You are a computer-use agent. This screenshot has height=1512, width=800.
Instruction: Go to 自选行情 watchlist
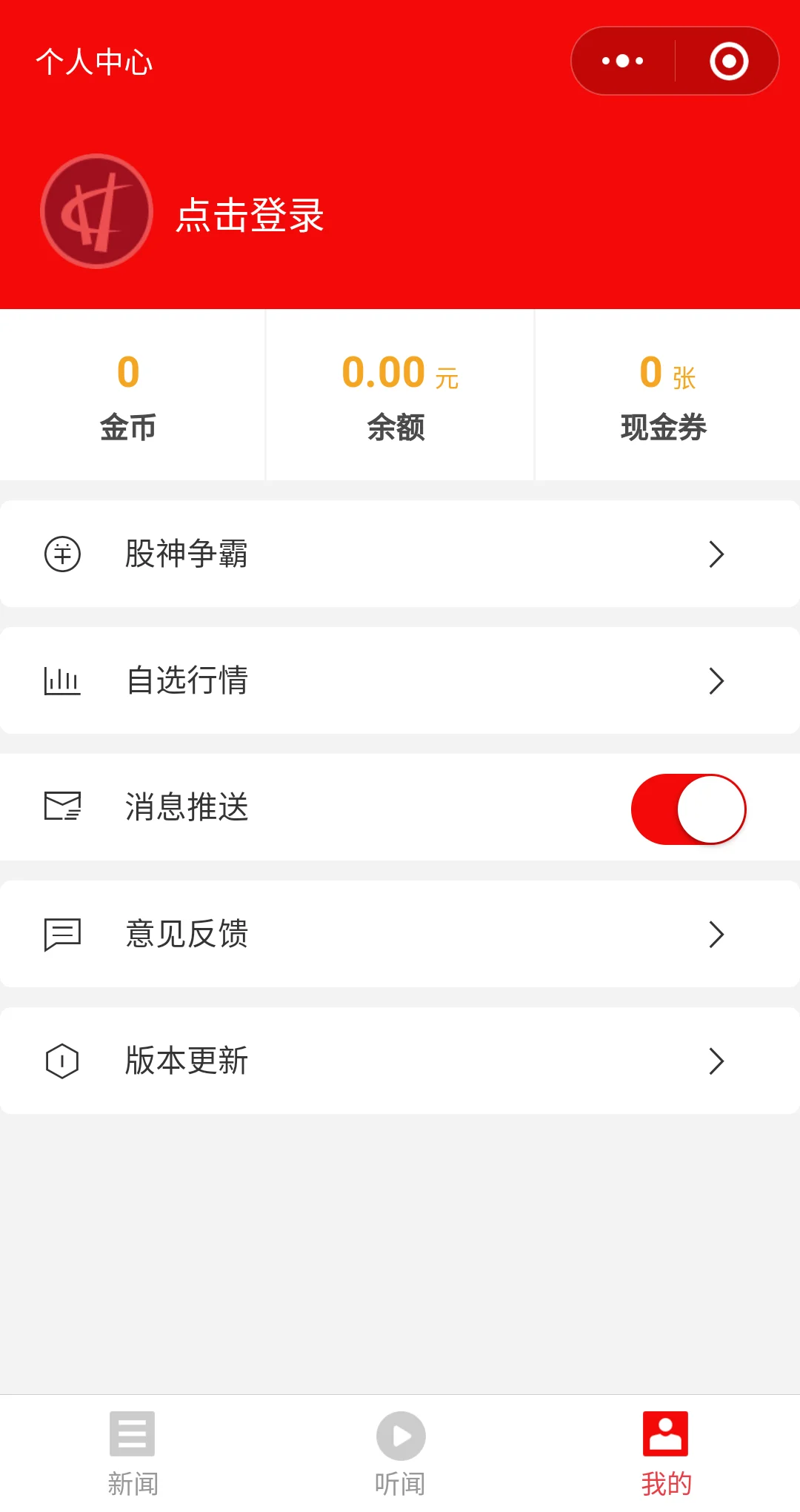point(400,680)
